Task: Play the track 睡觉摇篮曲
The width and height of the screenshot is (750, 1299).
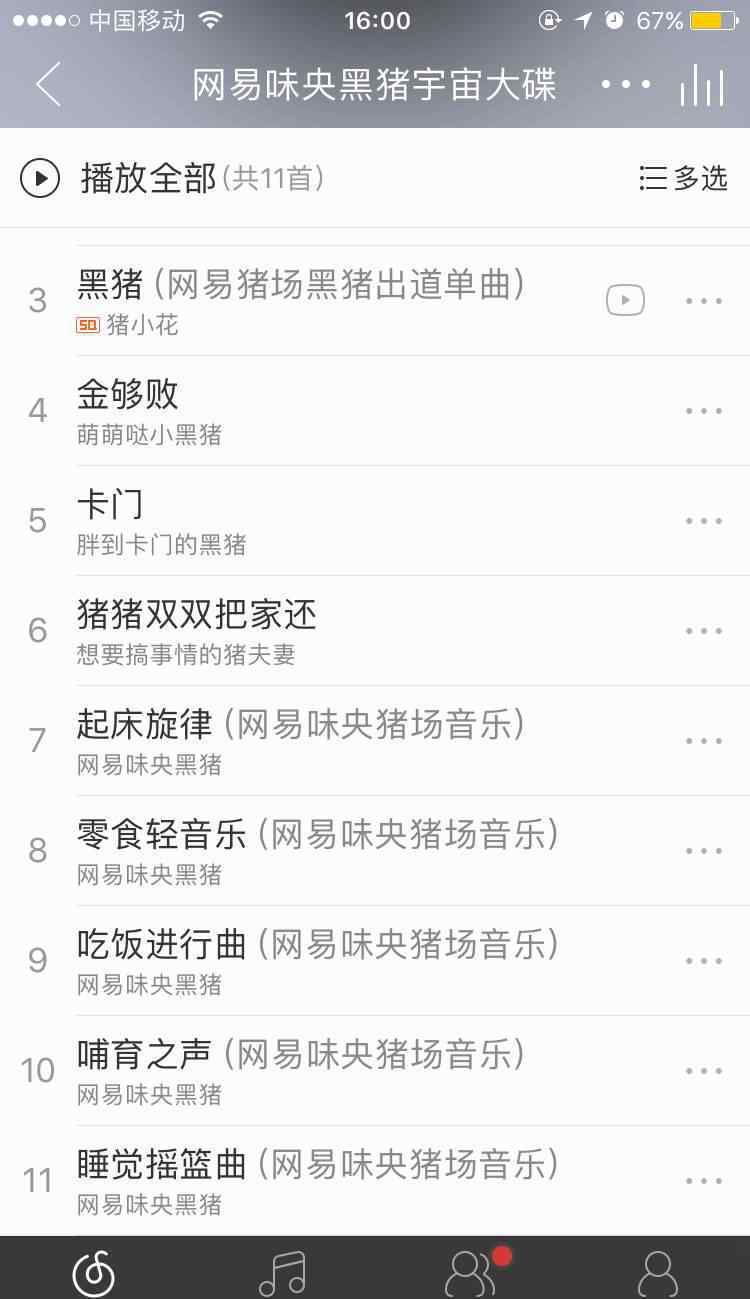Action: click(375, 1181)
